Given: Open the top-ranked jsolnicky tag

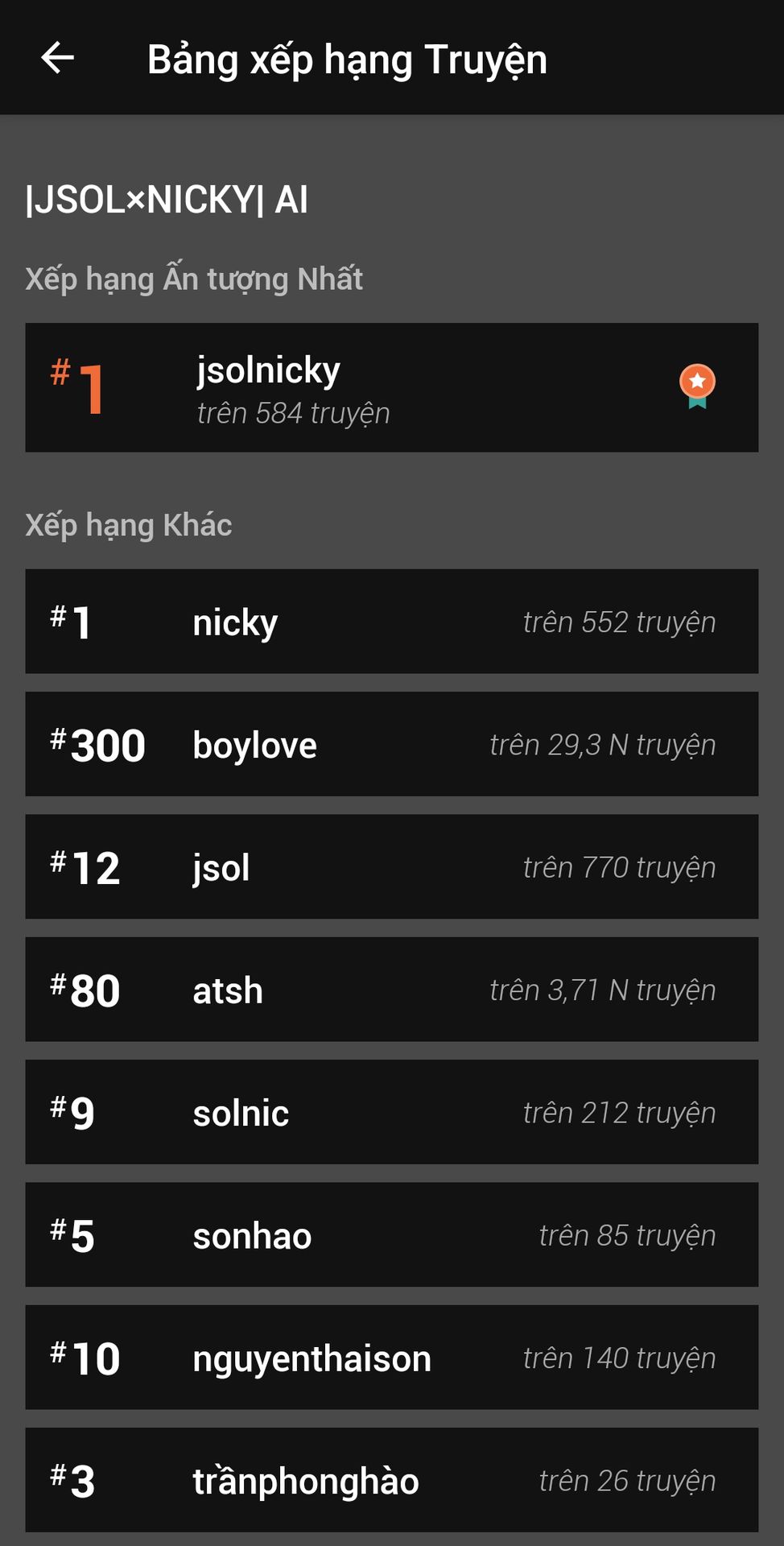Looking at the screenshot, I should point(391,387).
